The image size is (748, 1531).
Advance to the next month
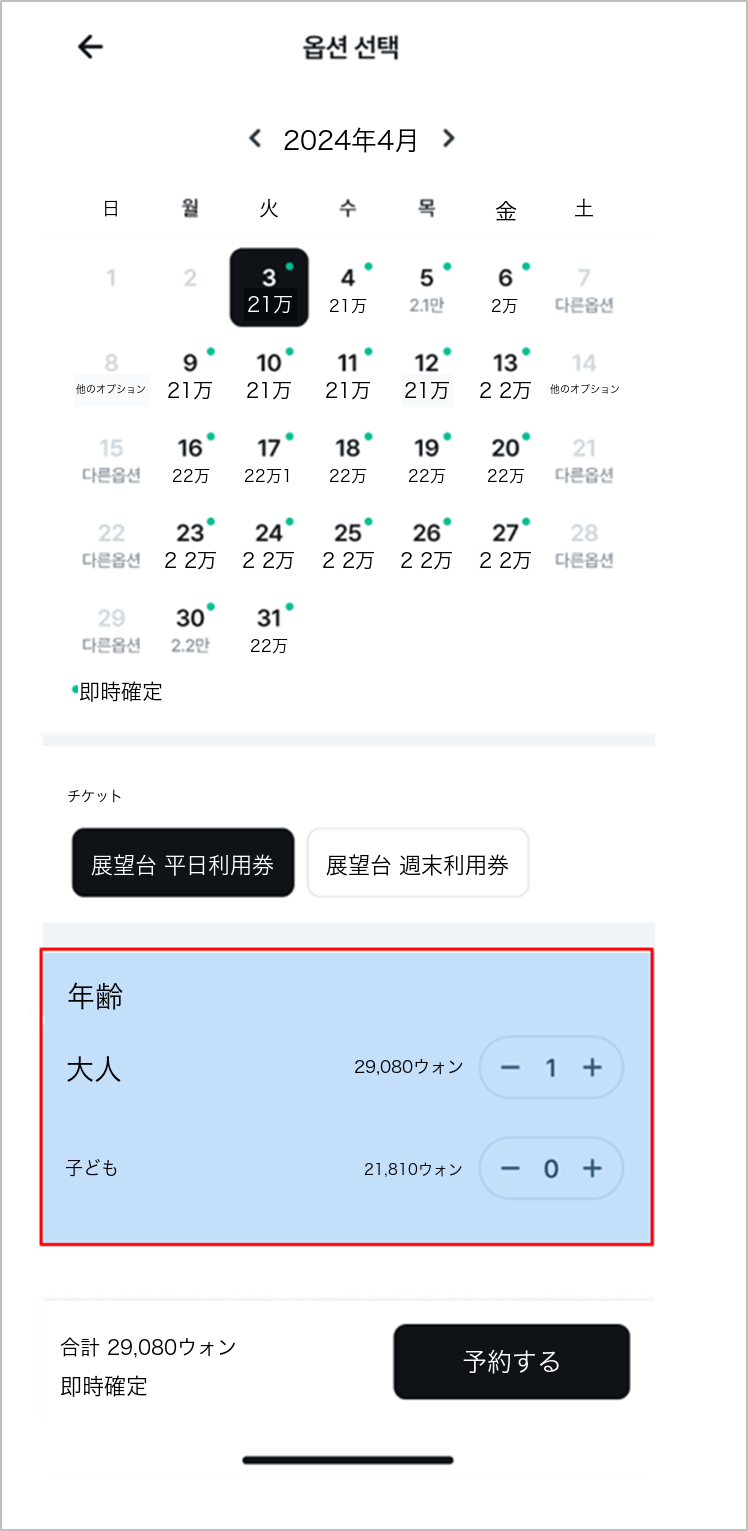coord(449,139)
